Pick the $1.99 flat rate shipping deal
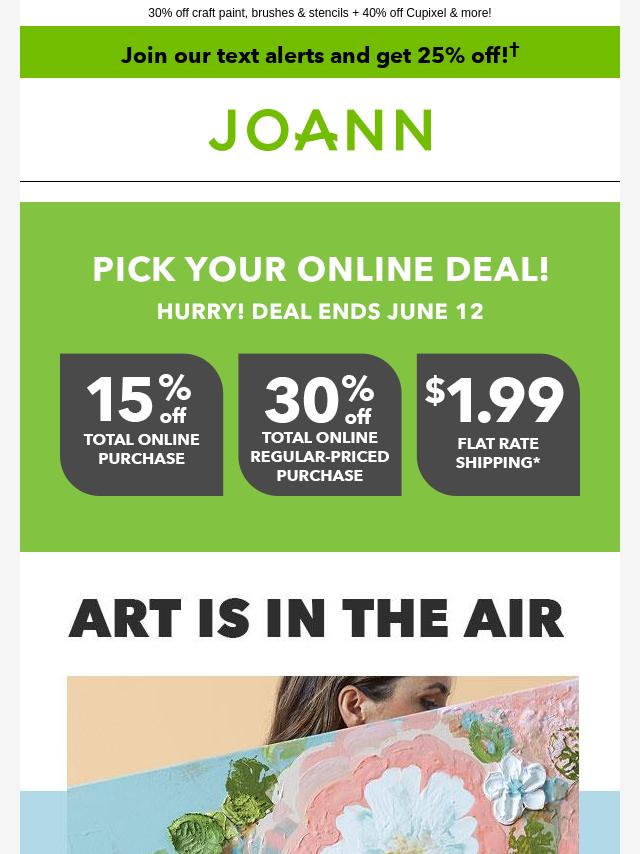Viewport: 640px width, 854px height. (498, 424)
